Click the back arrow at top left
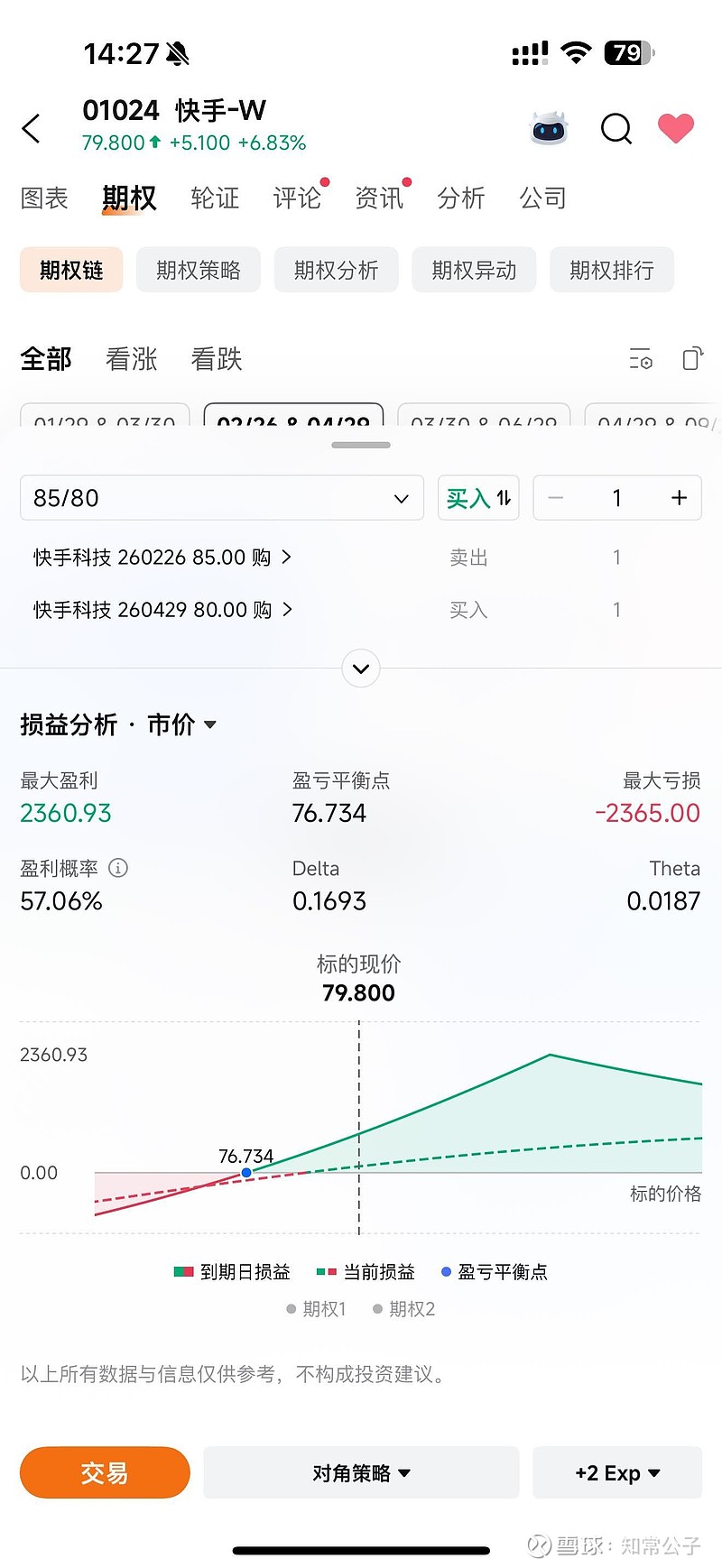The image size is (722, 1568). (x=32, y=128)
